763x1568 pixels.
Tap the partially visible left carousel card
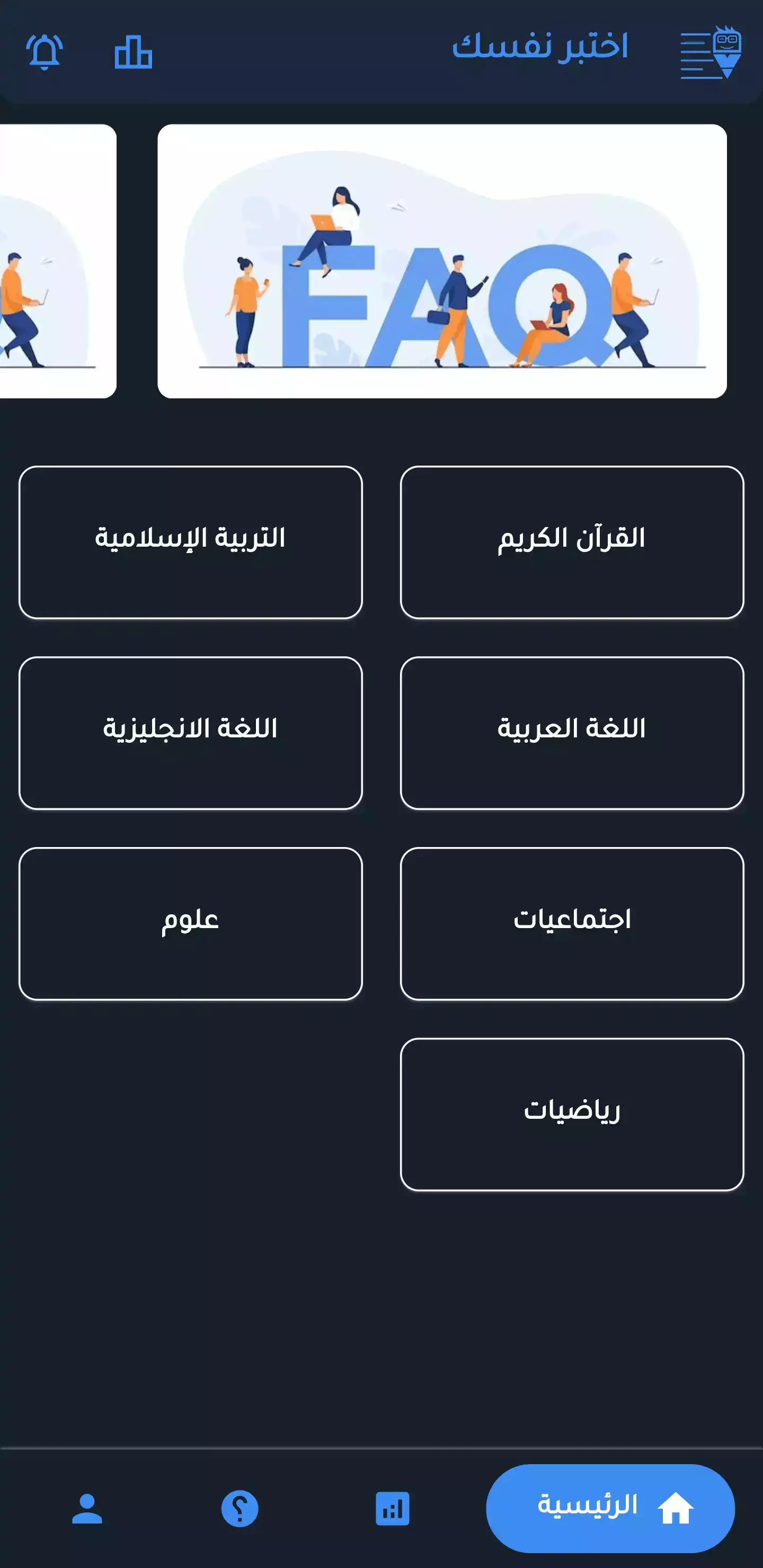coord(55,262)
